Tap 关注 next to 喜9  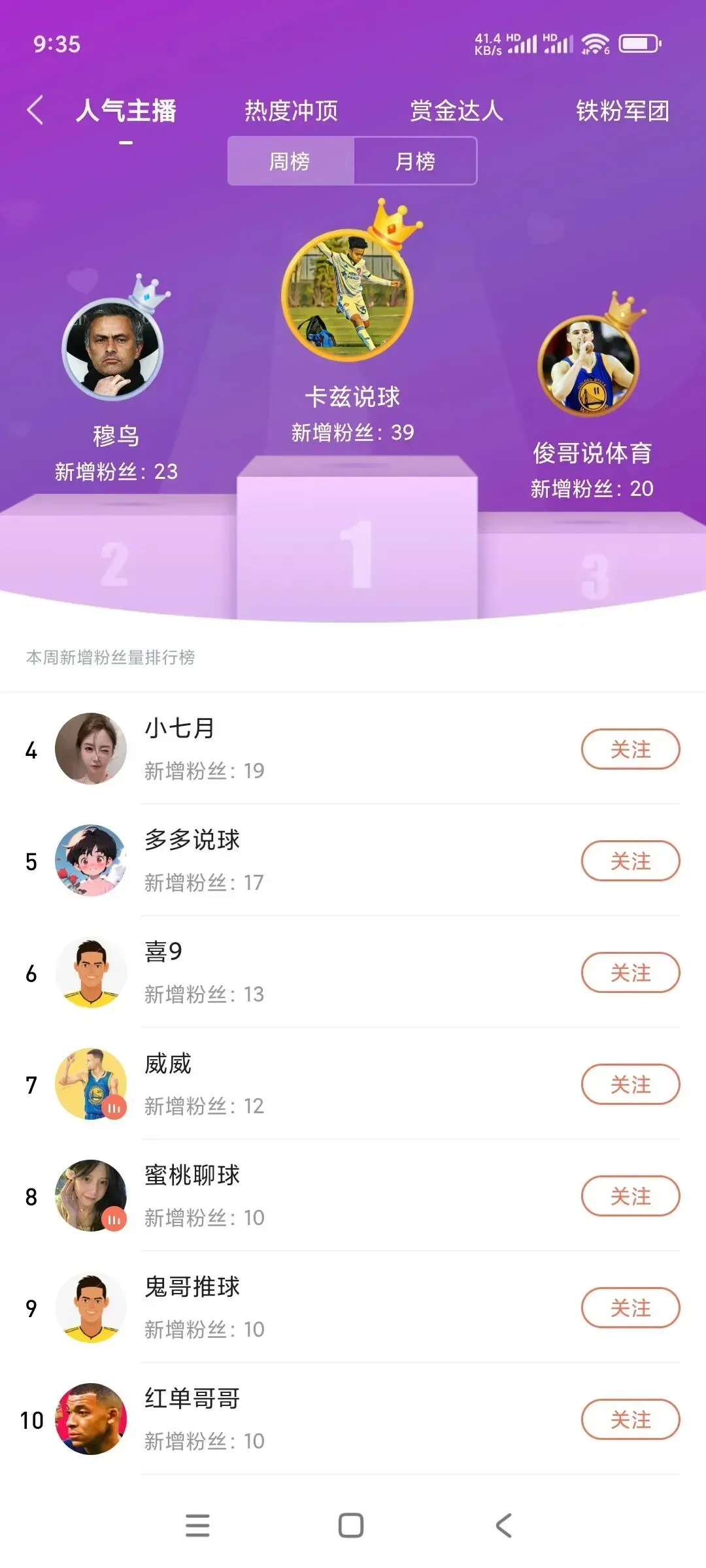[630, 973]
